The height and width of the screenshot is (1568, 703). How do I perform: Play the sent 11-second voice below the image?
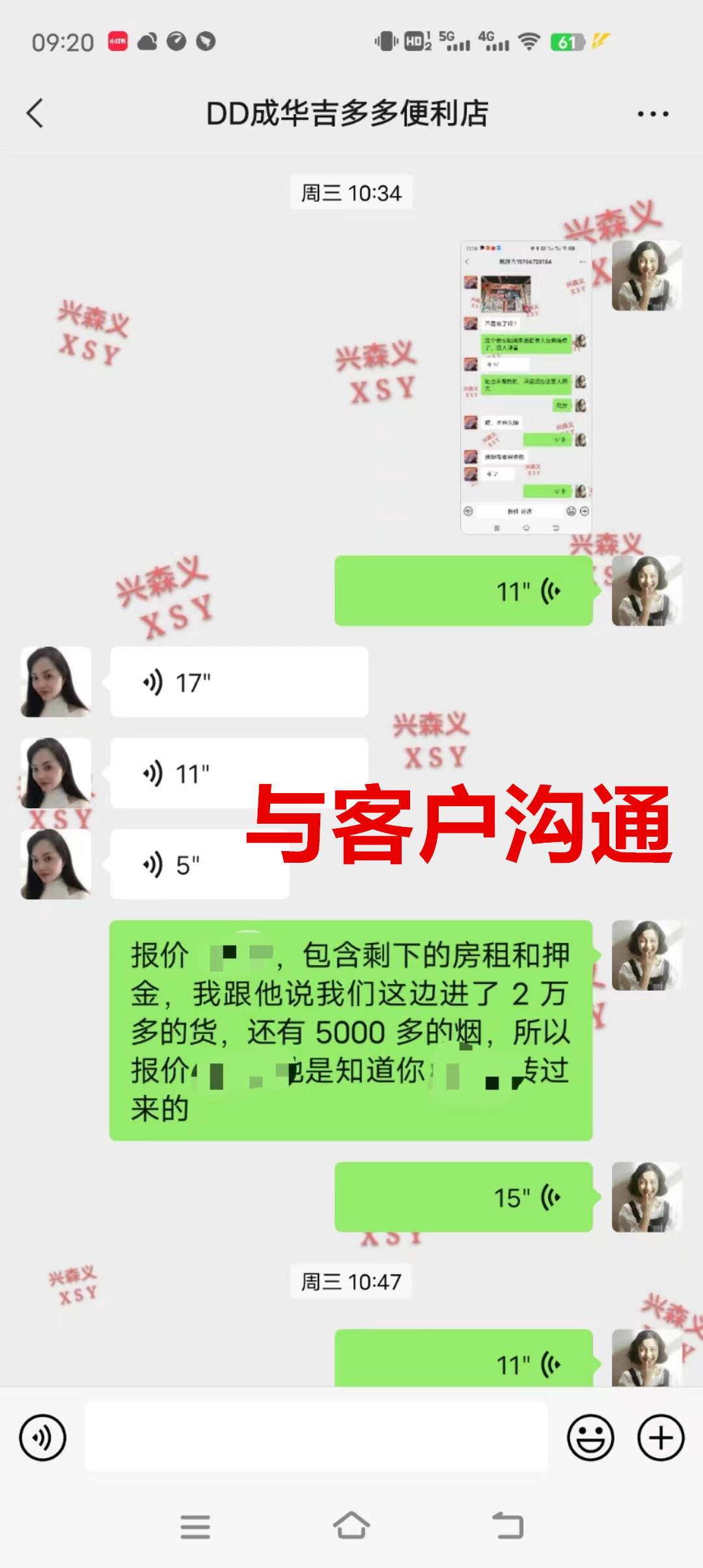click(463, 591)
